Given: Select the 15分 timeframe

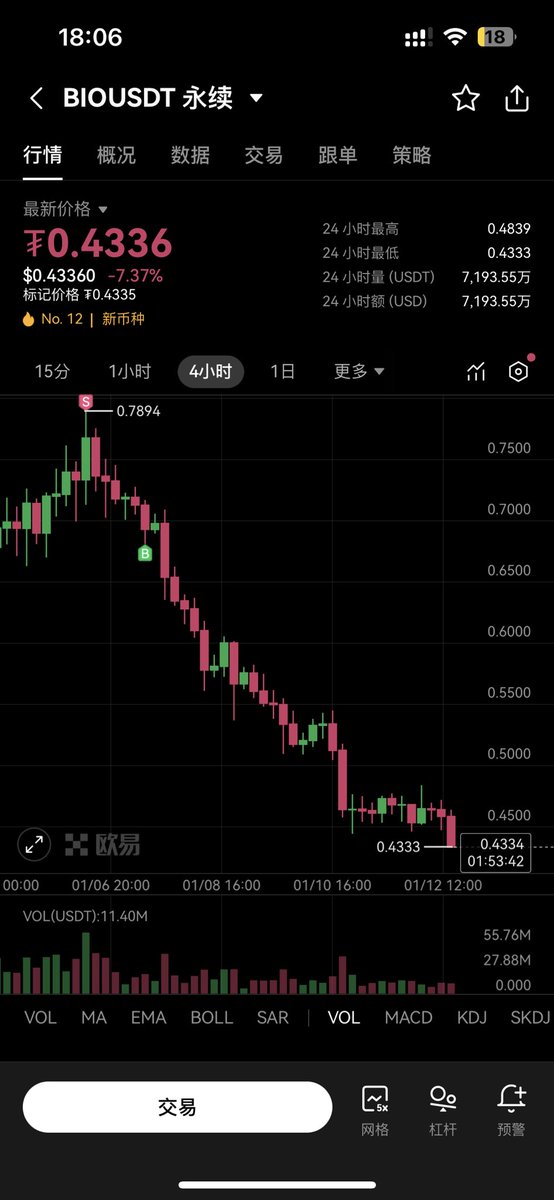Looking at the screenshot, I should 52,372.
